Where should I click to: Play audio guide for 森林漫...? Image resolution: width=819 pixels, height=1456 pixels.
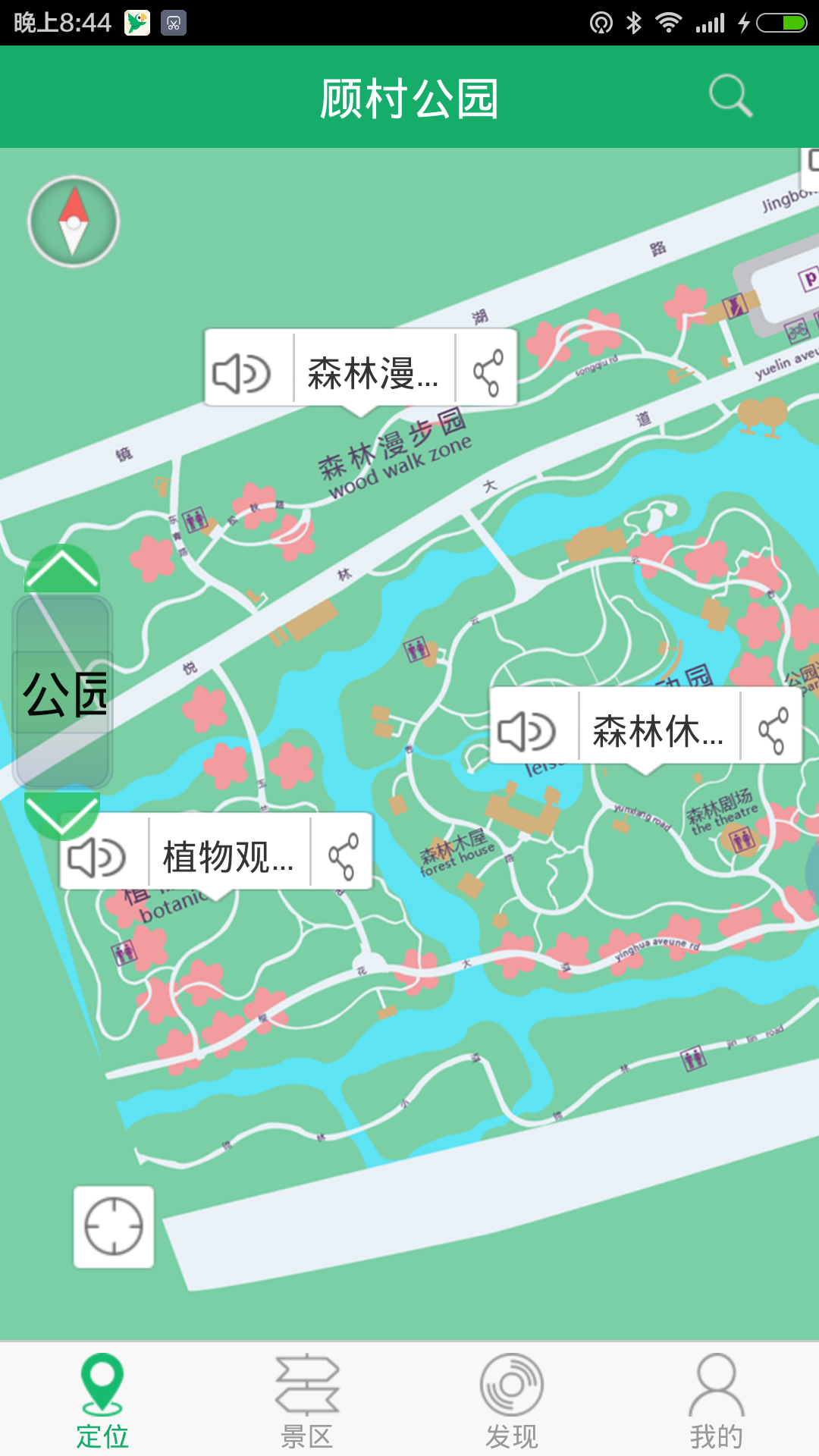pos(243,373)
